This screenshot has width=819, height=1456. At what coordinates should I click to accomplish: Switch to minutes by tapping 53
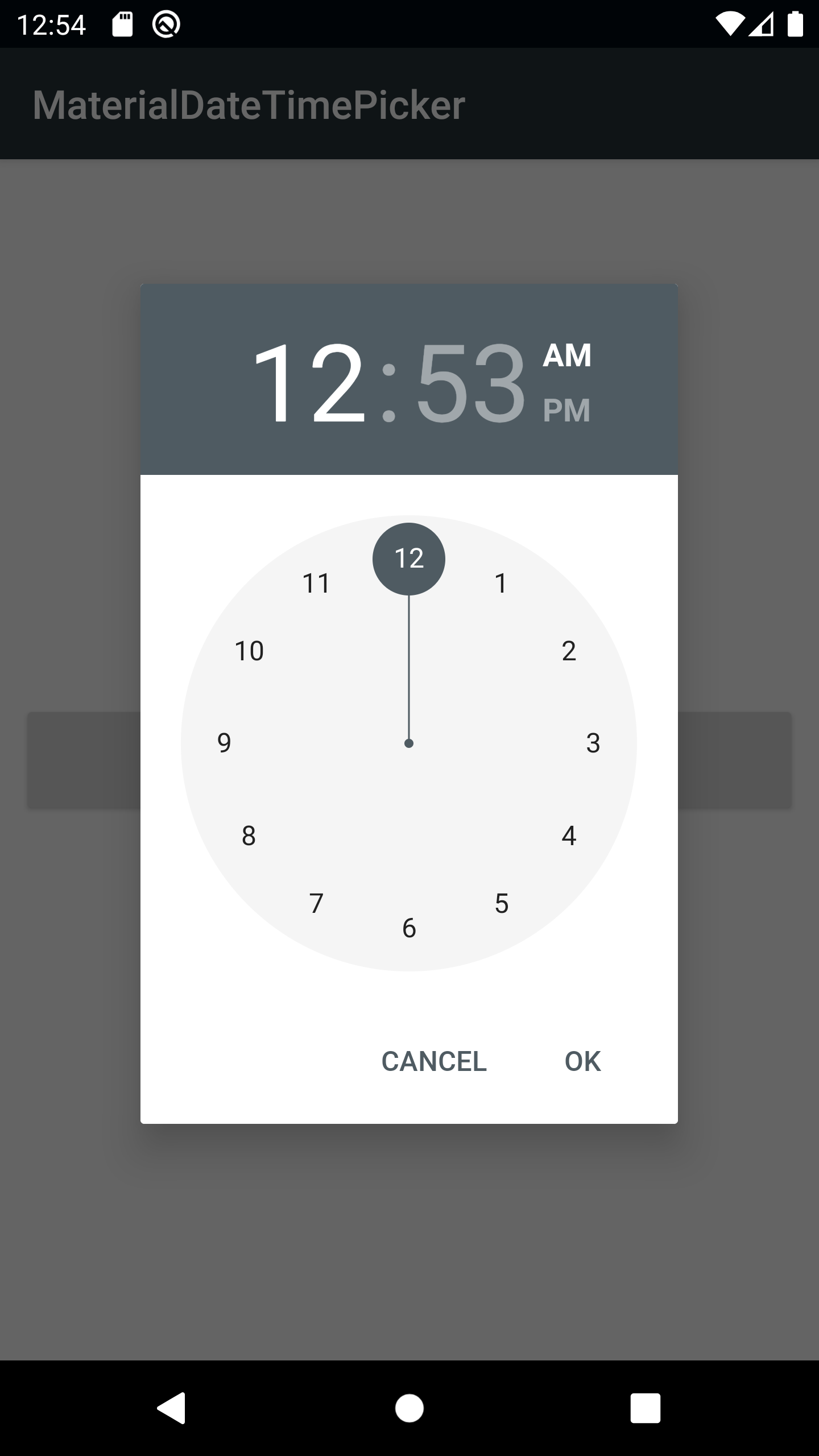[471, 382]
